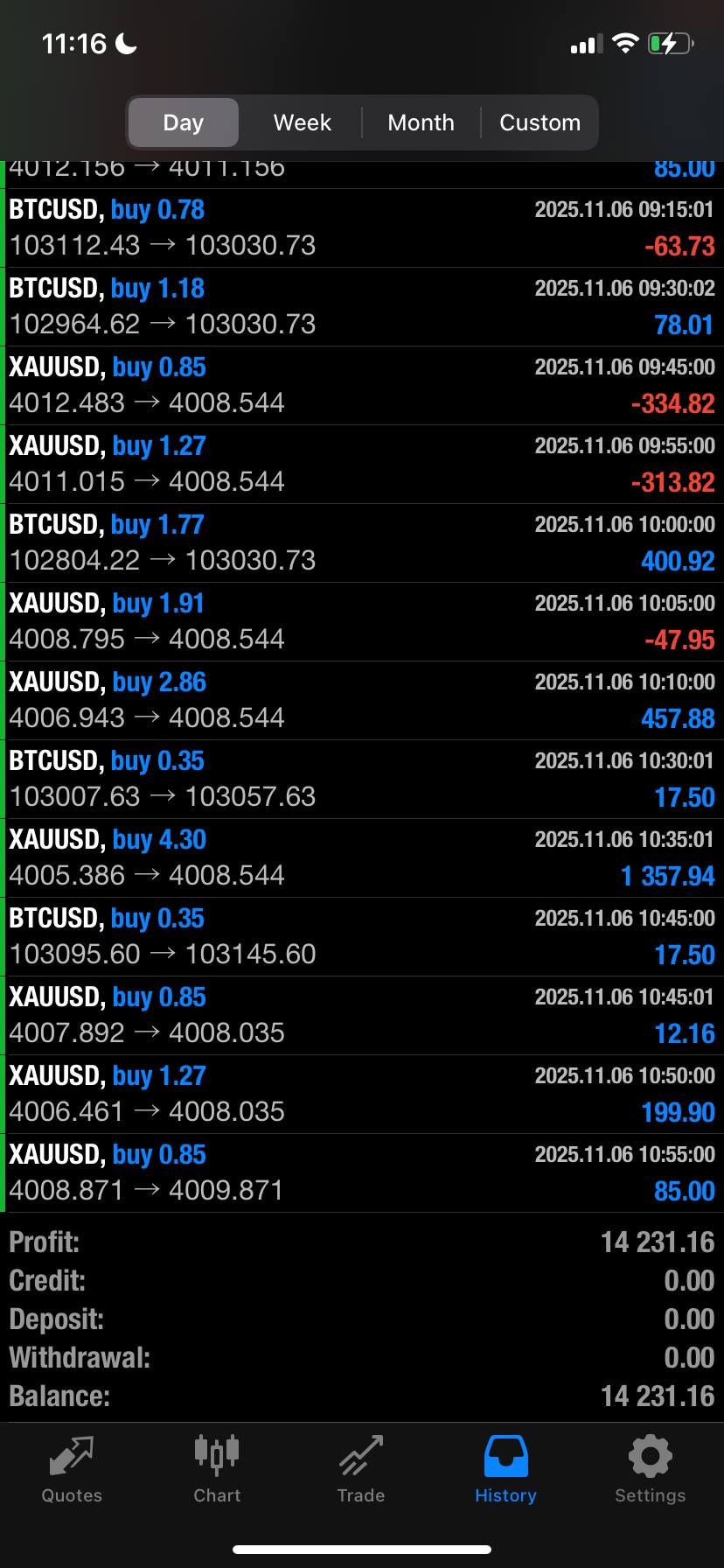The image size is (724, 1568).
Task: Switch to the Week period
Action: 302,122
